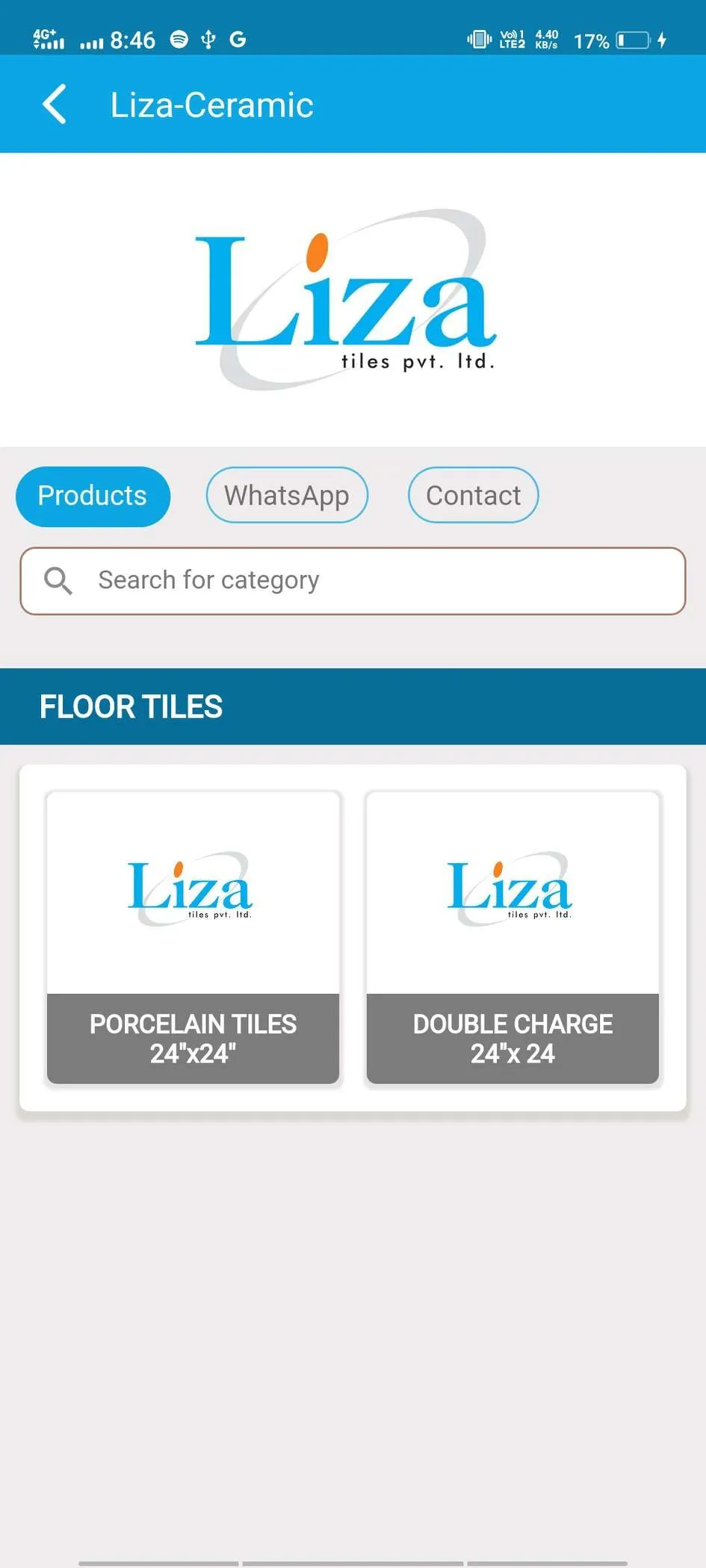Go back using the app bar arrow
Viewport: 706px width, 1568px height.
click(55, 105)
